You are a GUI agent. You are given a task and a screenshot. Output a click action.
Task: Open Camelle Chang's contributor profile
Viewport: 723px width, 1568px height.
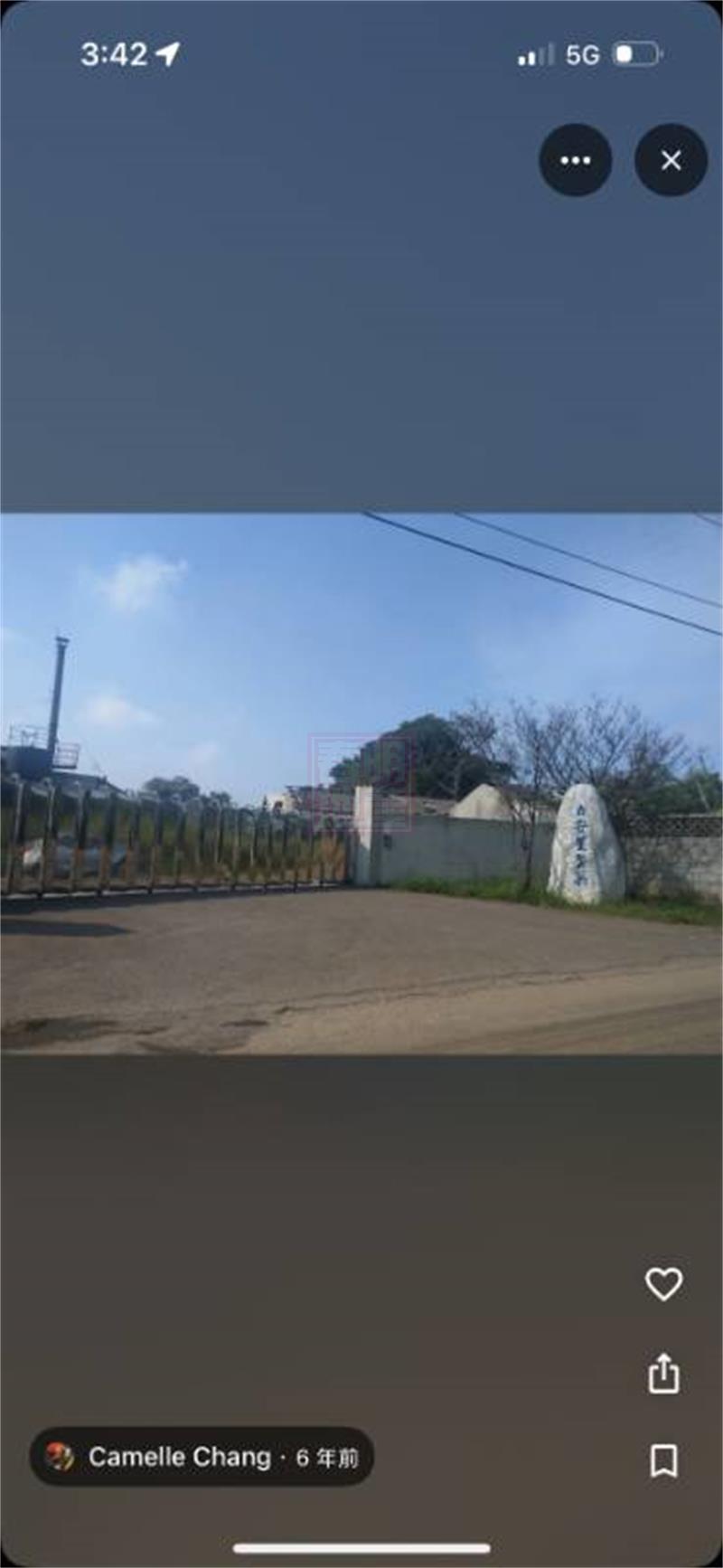pos(181,1457)
